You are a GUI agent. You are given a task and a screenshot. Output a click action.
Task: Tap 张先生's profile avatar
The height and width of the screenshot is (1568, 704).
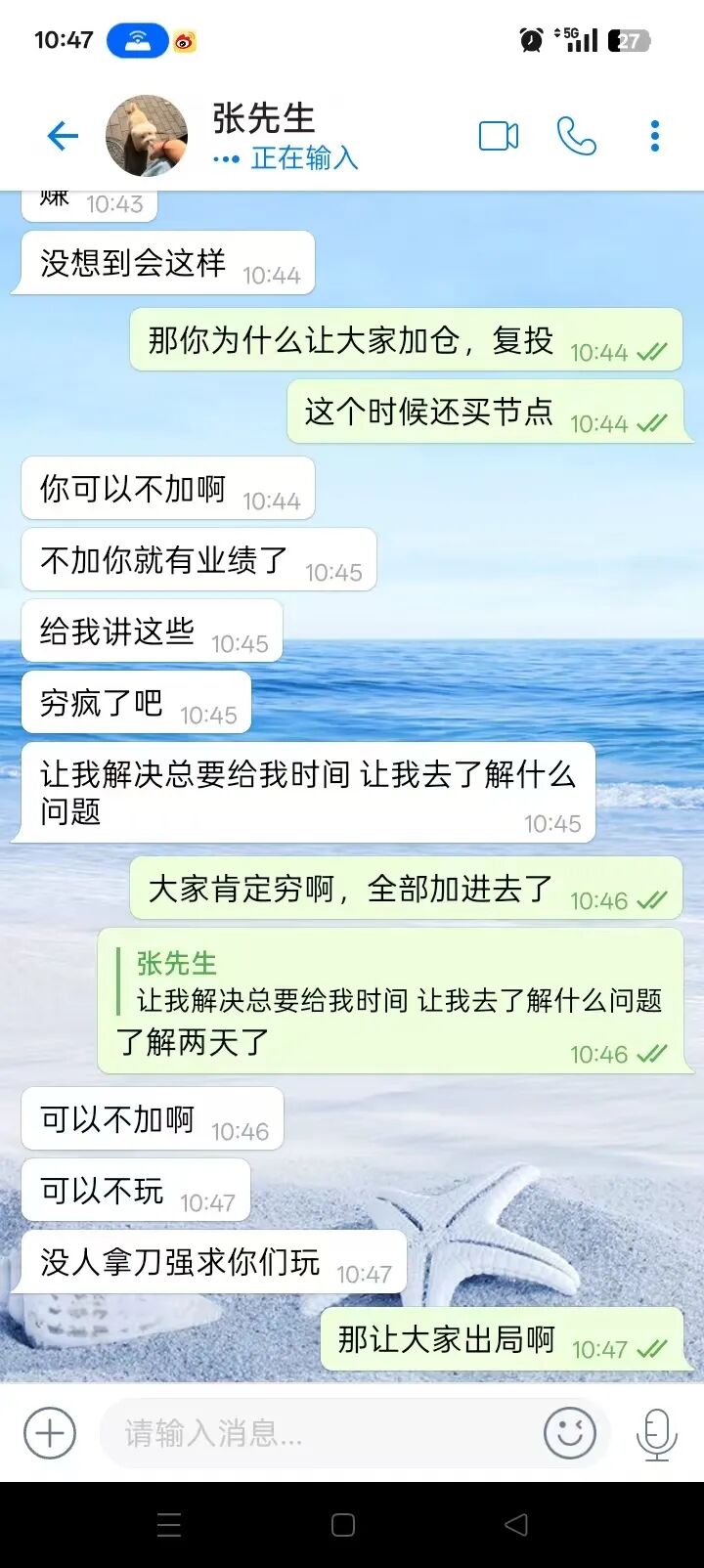pos(146,134)
